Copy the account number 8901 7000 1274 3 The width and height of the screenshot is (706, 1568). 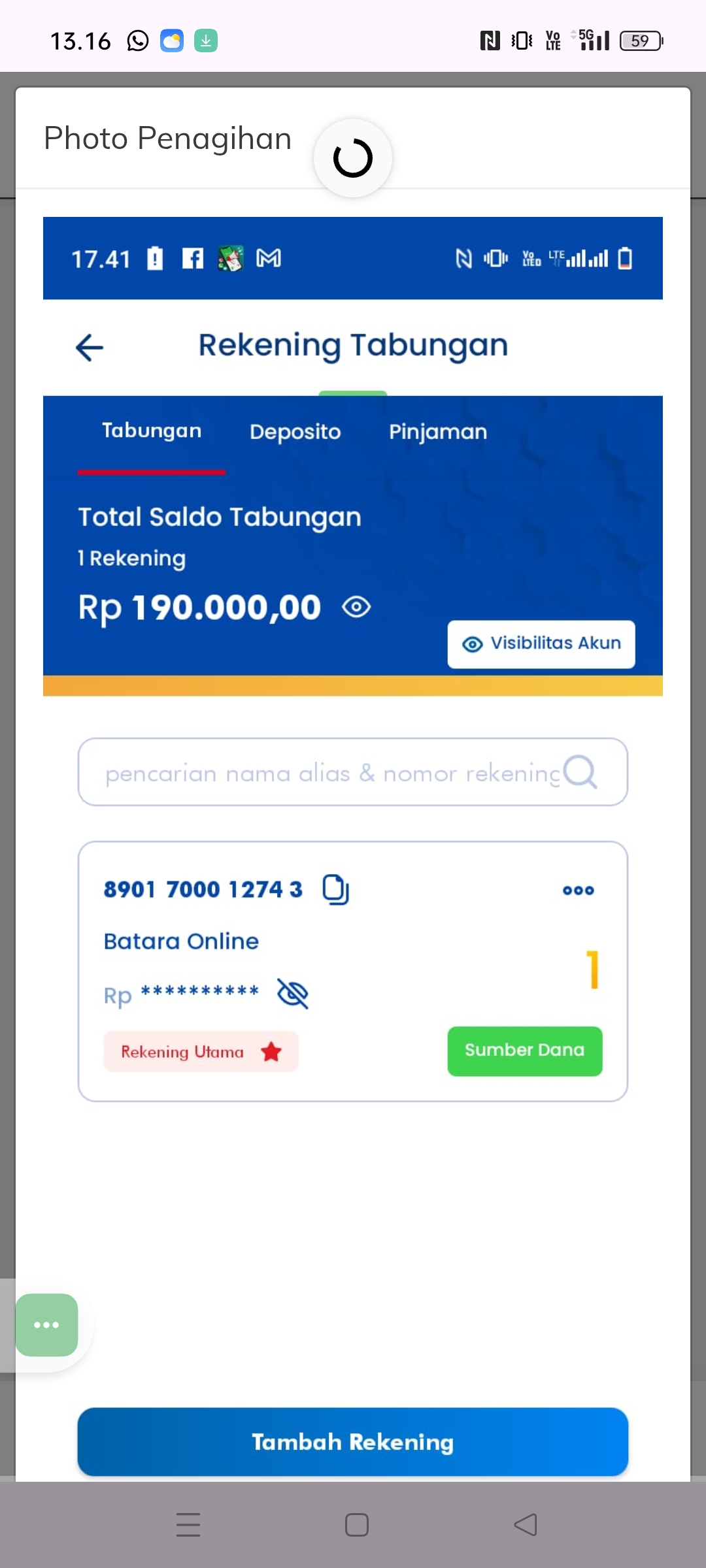click(335, 889)
